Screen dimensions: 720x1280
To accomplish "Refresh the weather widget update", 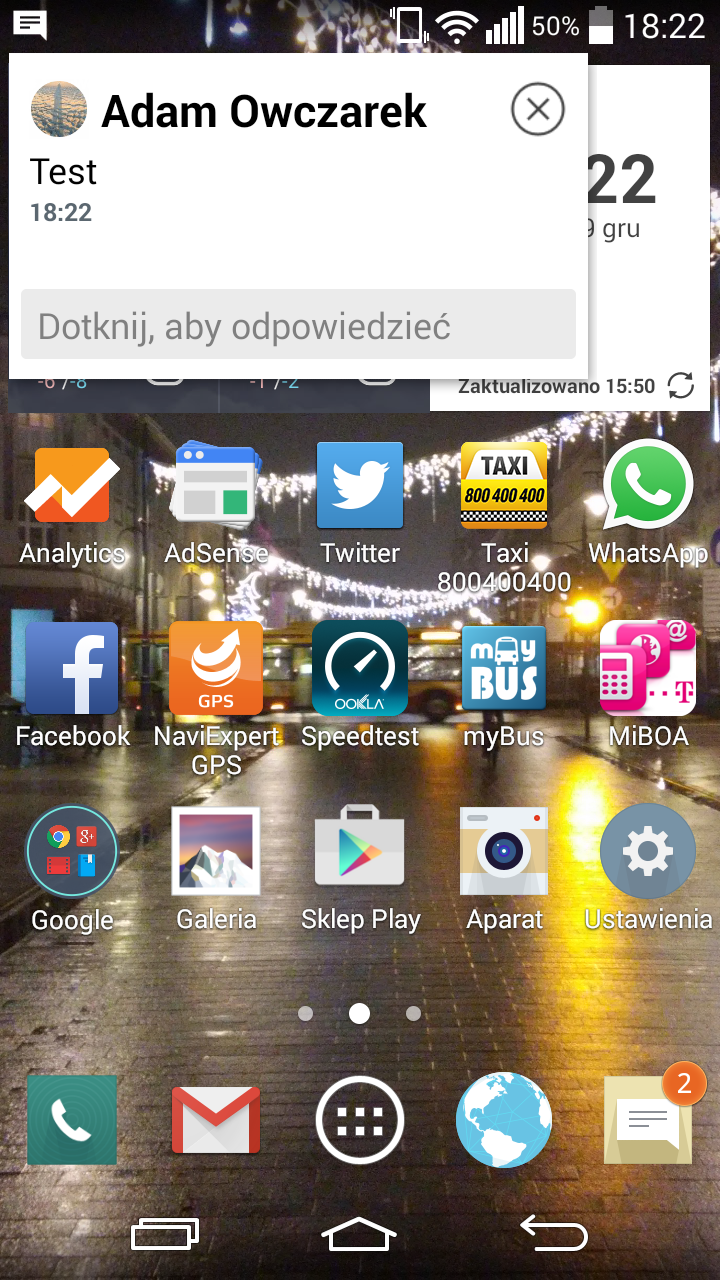I will (681, 386).
